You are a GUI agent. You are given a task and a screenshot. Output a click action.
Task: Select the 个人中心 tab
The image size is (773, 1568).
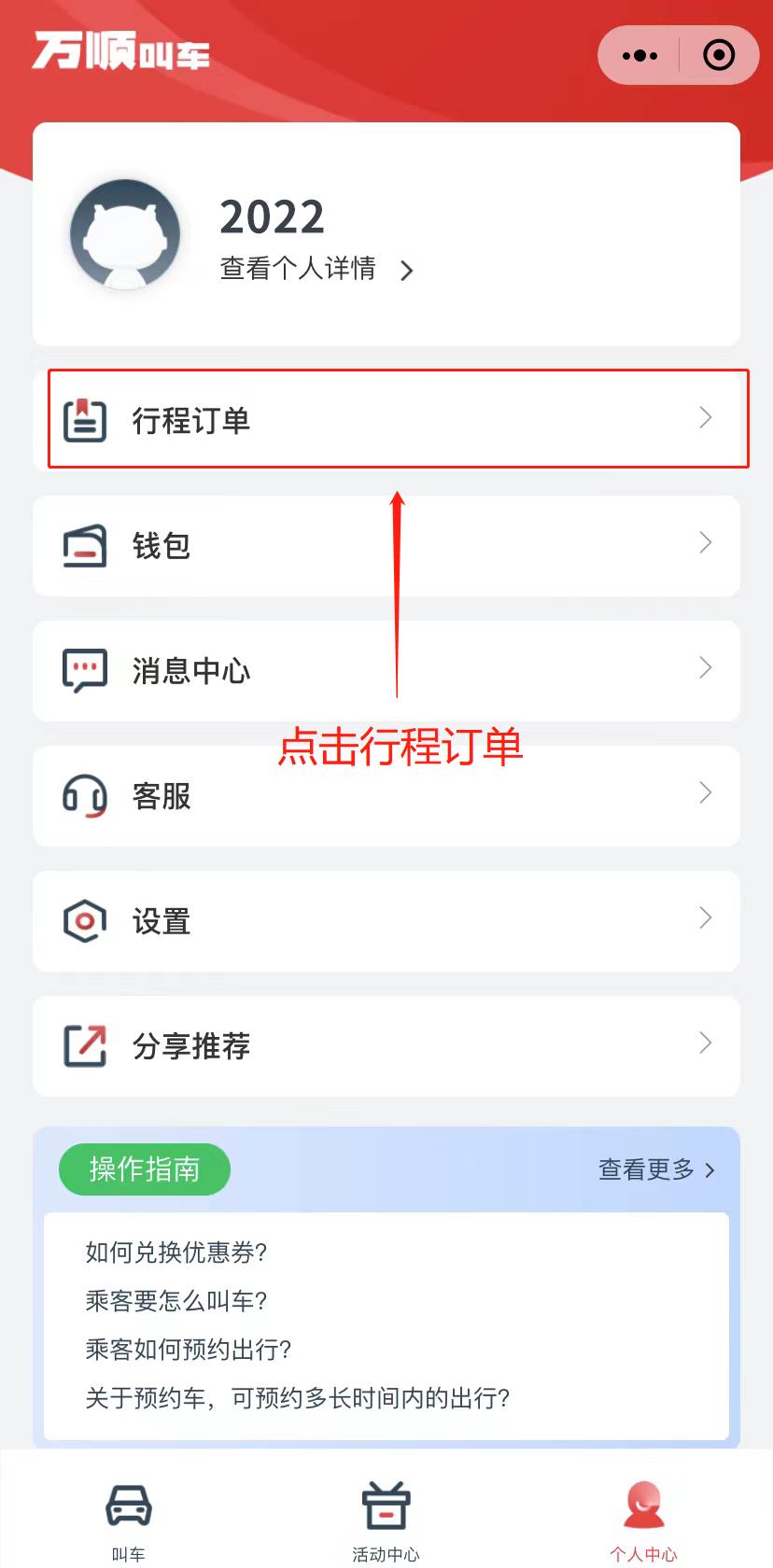click(x=643, y=1517)
